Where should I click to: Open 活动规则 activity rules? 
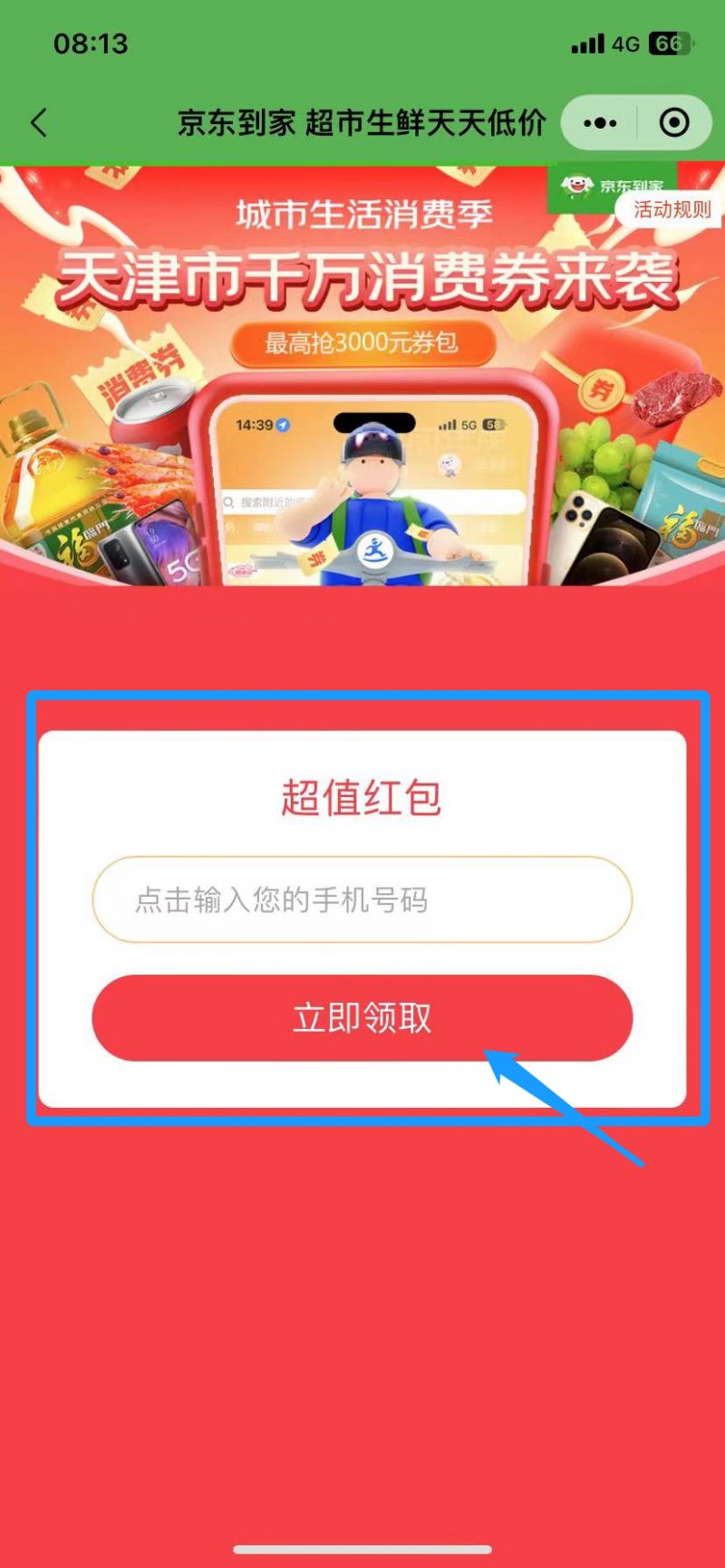672,210
